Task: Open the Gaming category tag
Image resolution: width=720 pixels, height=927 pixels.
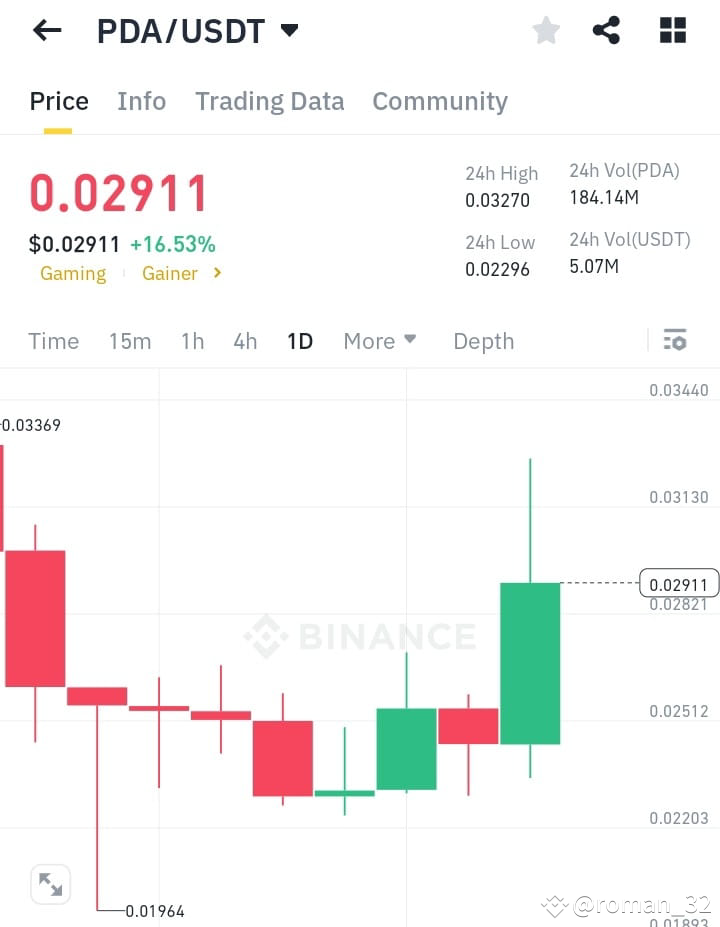Action: tap(73, 273)
